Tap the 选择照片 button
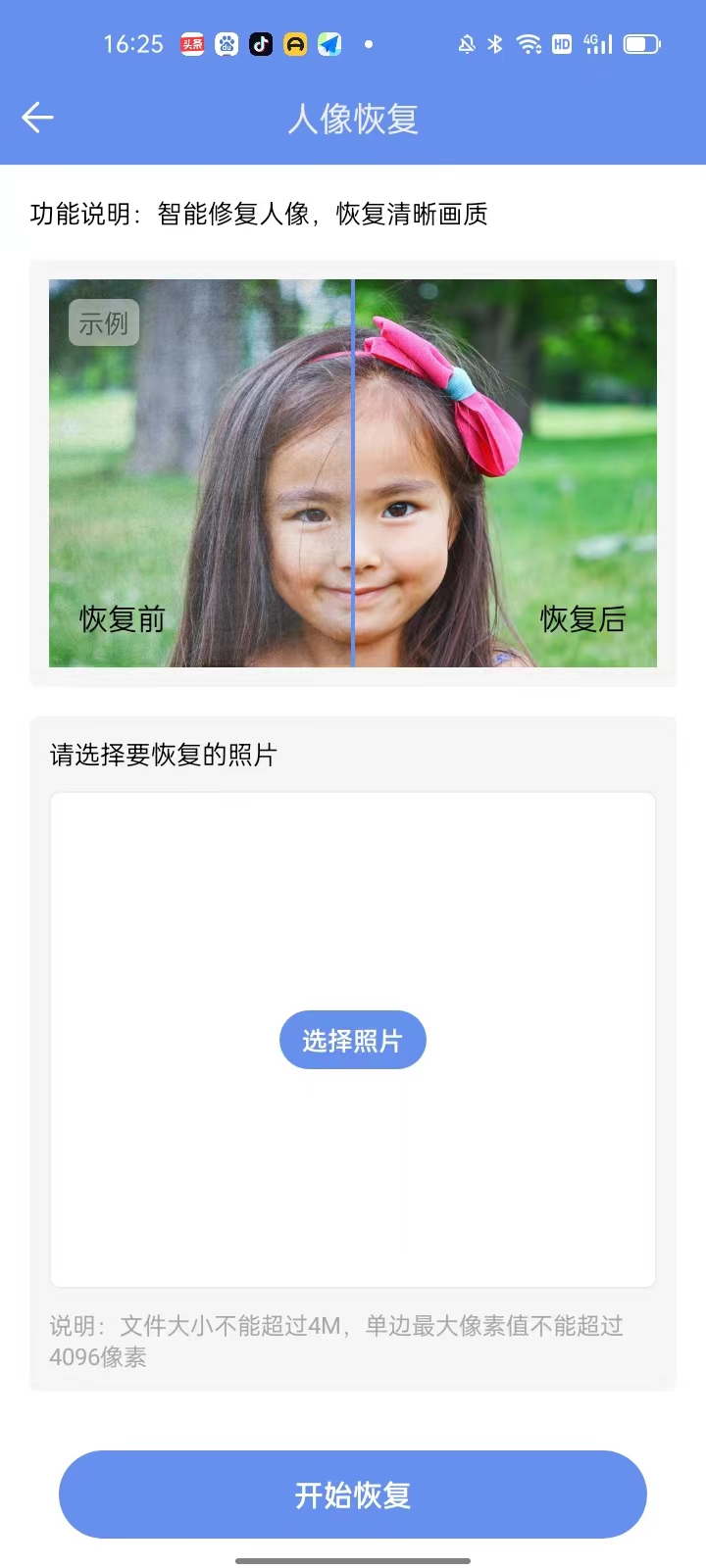The height and width of the screenshot is (1568, 706). [x=353, y=1040]
